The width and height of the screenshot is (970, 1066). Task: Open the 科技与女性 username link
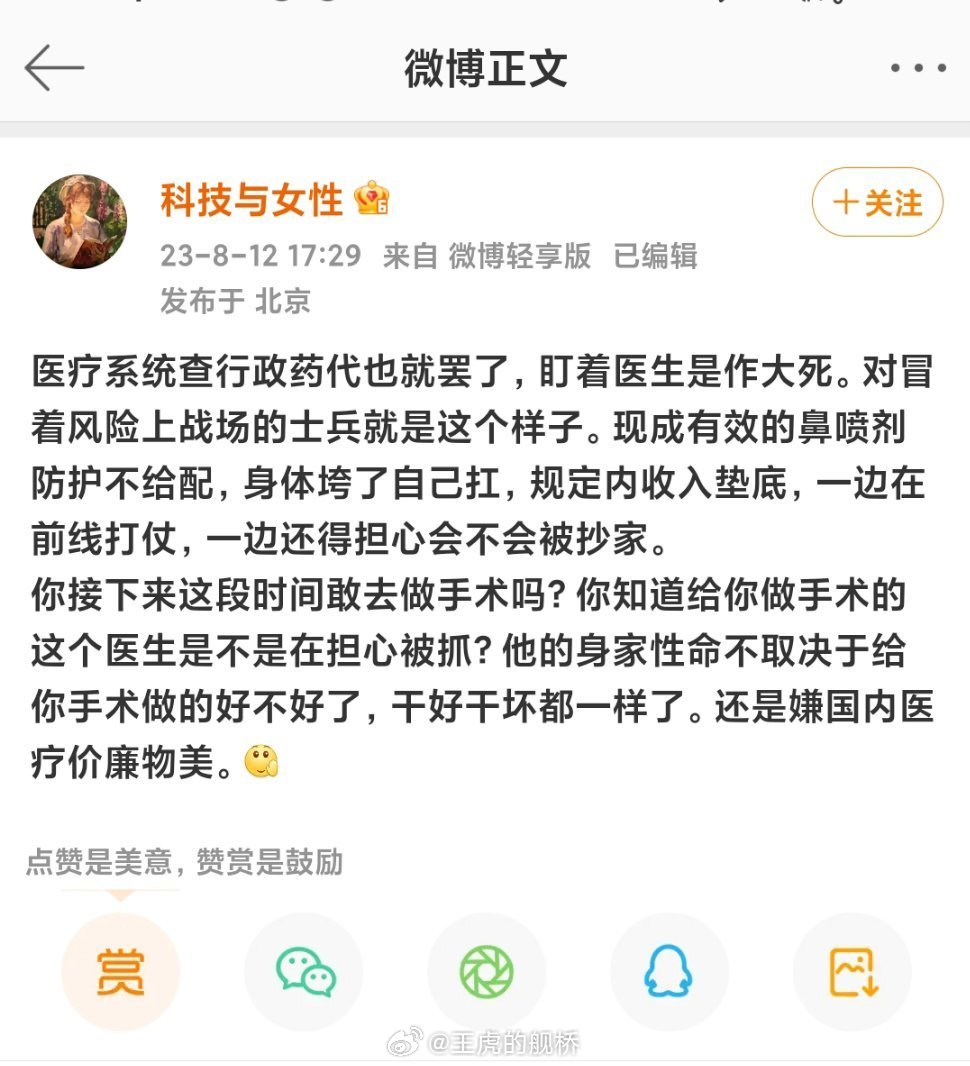pyautogui.click(x=251, y=201)
